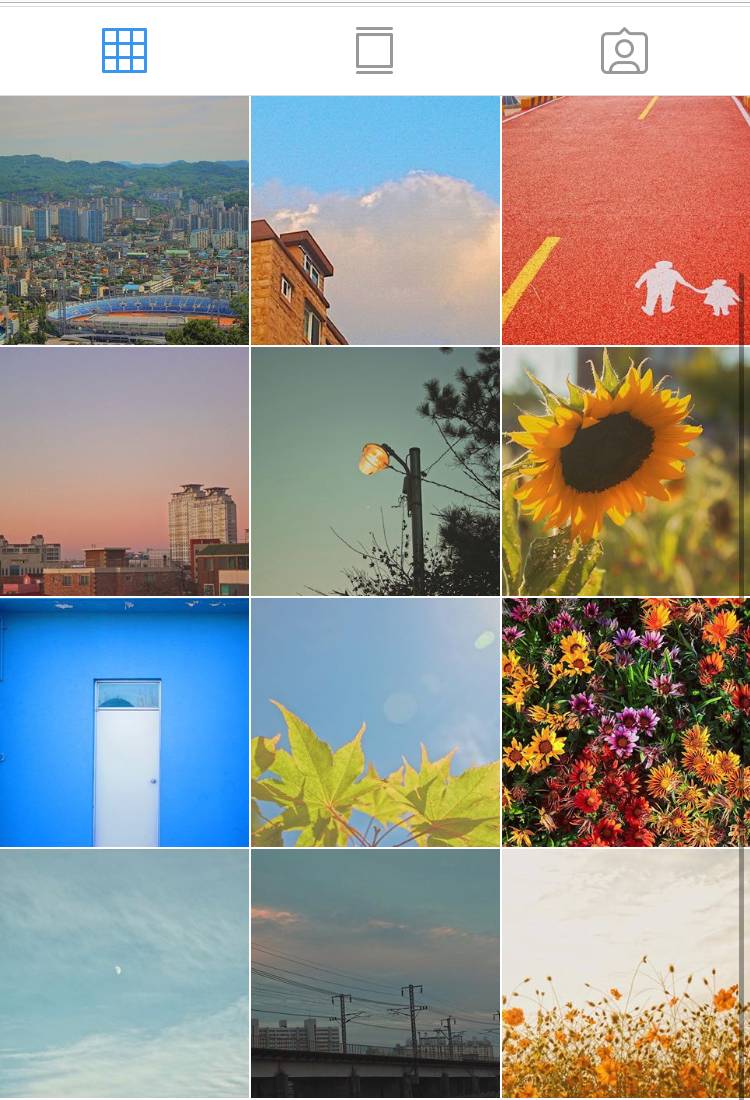This screenshot has height=1100, width=750.
Task: Open the colorful mixed flowers photo
Action: click(x=626, y=722)
